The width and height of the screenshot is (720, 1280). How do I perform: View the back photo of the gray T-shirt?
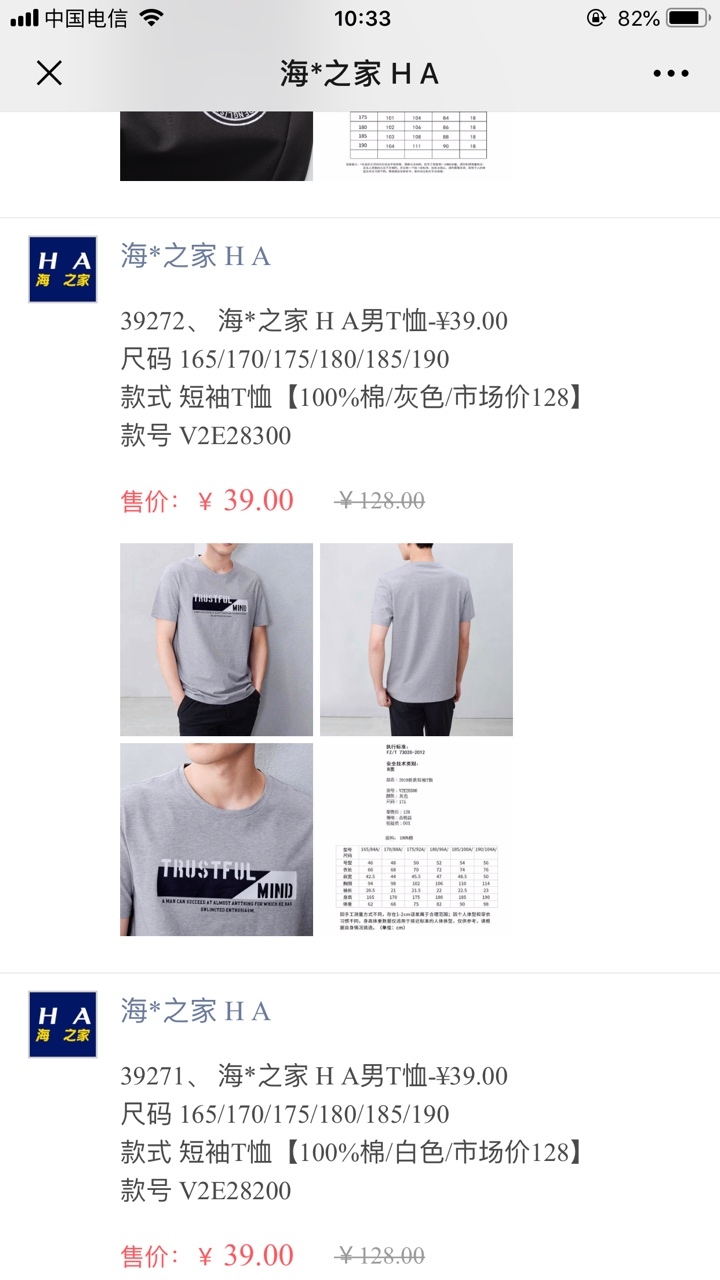pyautogui.click(x=416, y=640)
